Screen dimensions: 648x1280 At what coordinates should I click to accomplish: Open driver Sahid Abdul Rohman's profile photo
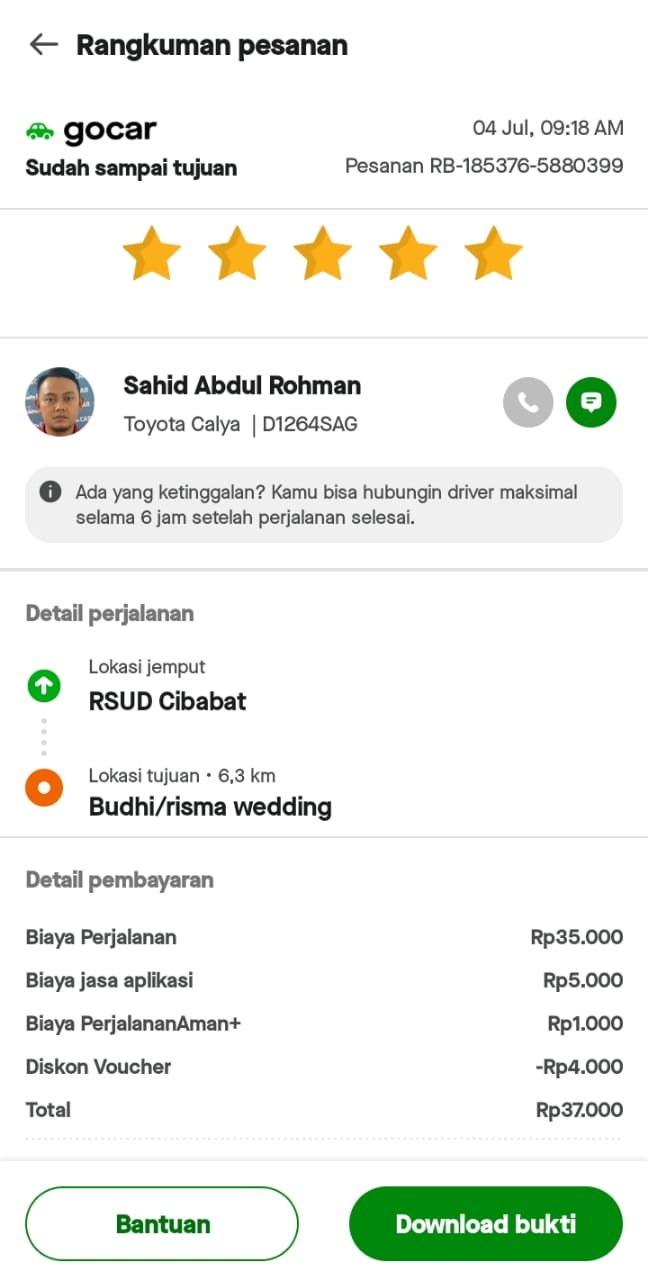[x=60, y=402]
